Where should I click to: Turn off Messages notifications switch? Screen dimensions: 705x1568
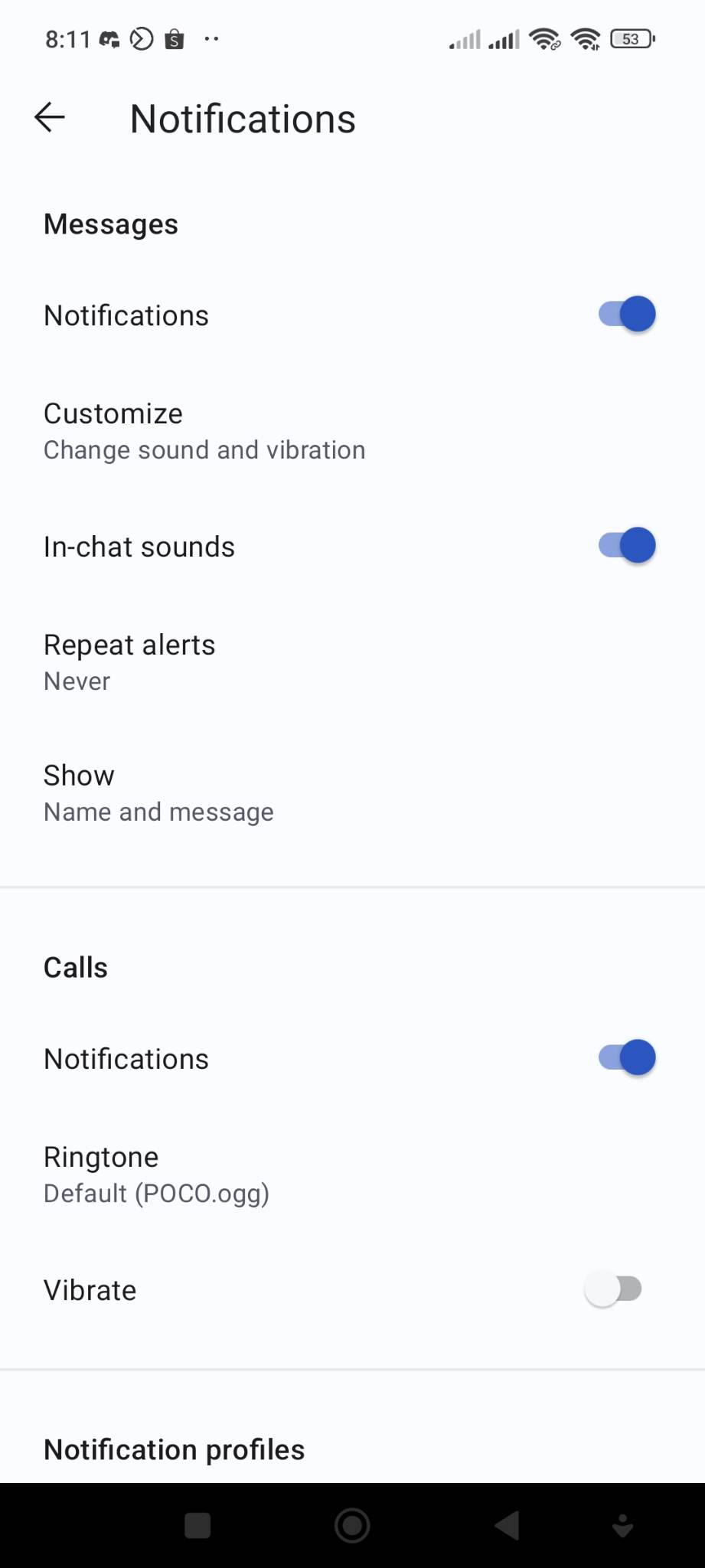(x=626, y=315)
